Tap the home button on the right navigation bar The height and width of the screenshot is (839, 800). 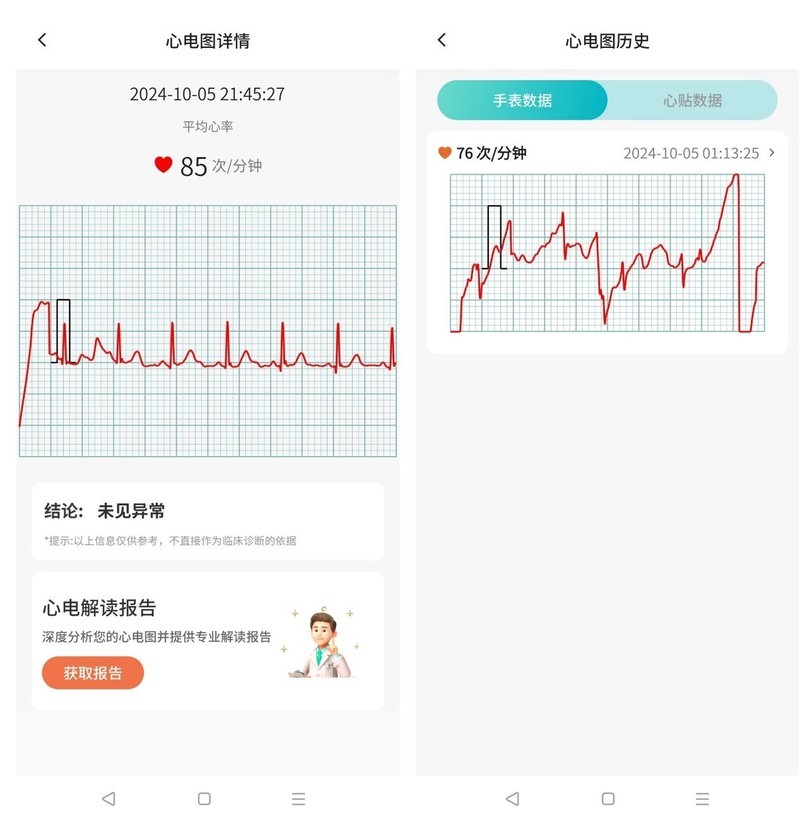coord(606,799)
